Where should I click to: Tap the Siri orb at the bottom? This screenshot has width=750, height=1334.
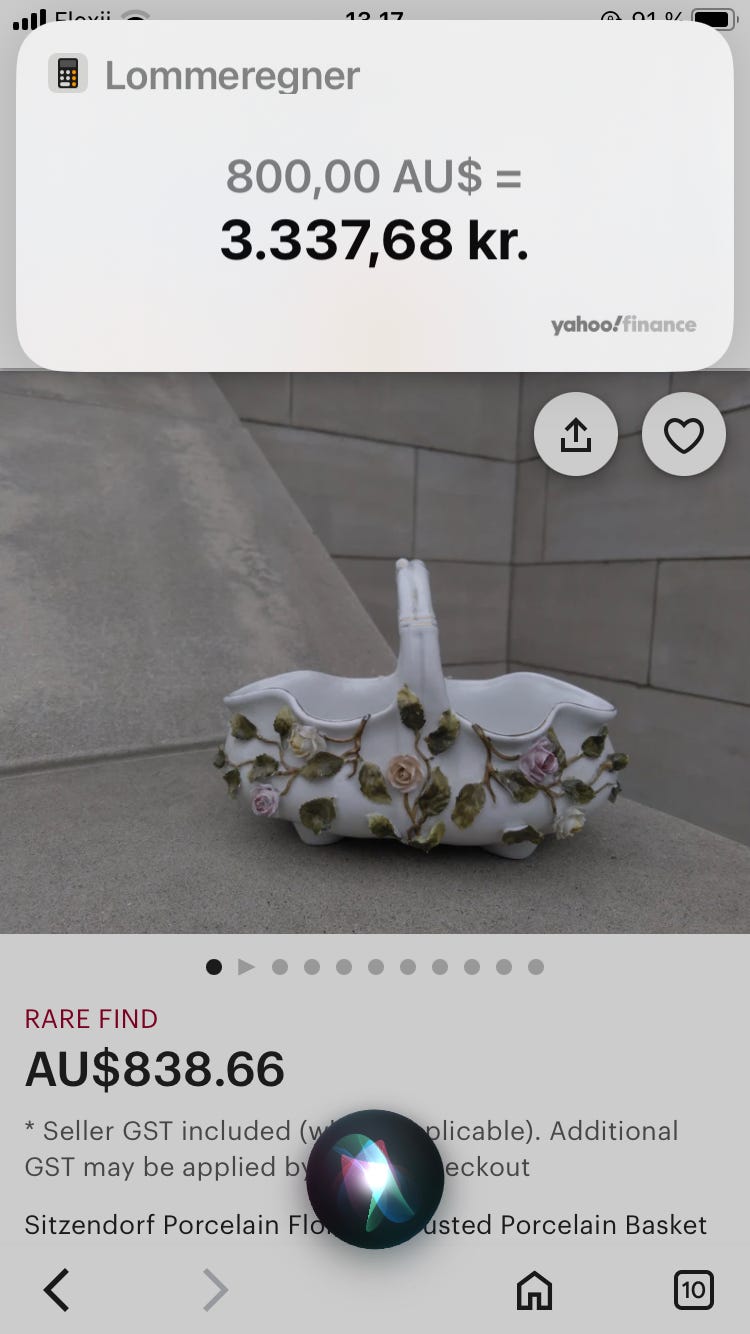point(375,1177)
